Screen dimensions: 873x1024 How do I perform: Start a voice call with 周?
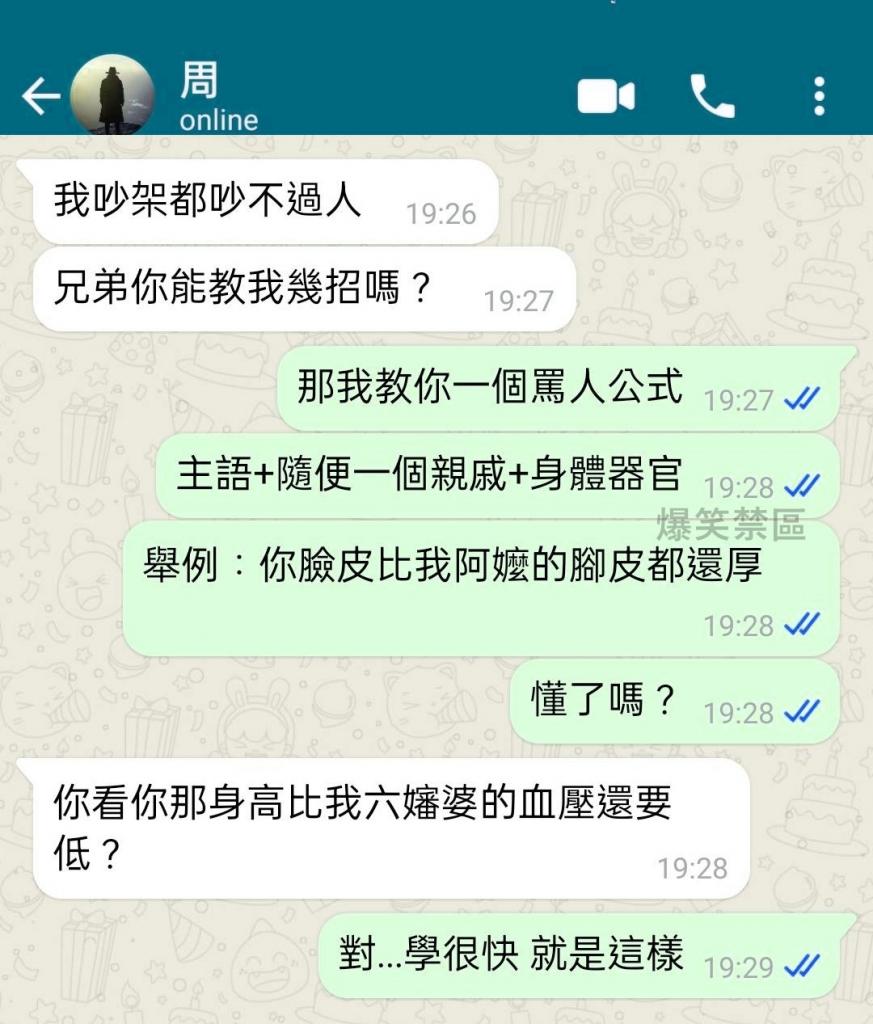coord(712,97)
